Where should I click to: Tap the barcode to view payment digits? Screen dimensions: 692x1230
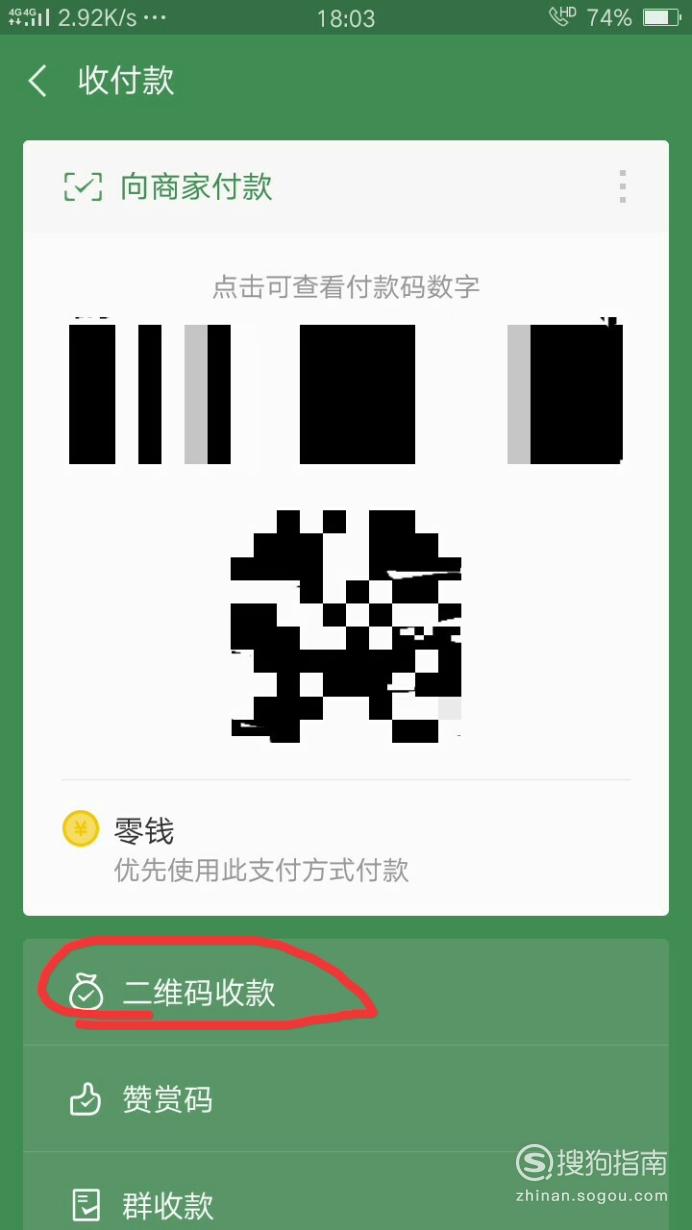pyautogui.click(x=345, y=394)
